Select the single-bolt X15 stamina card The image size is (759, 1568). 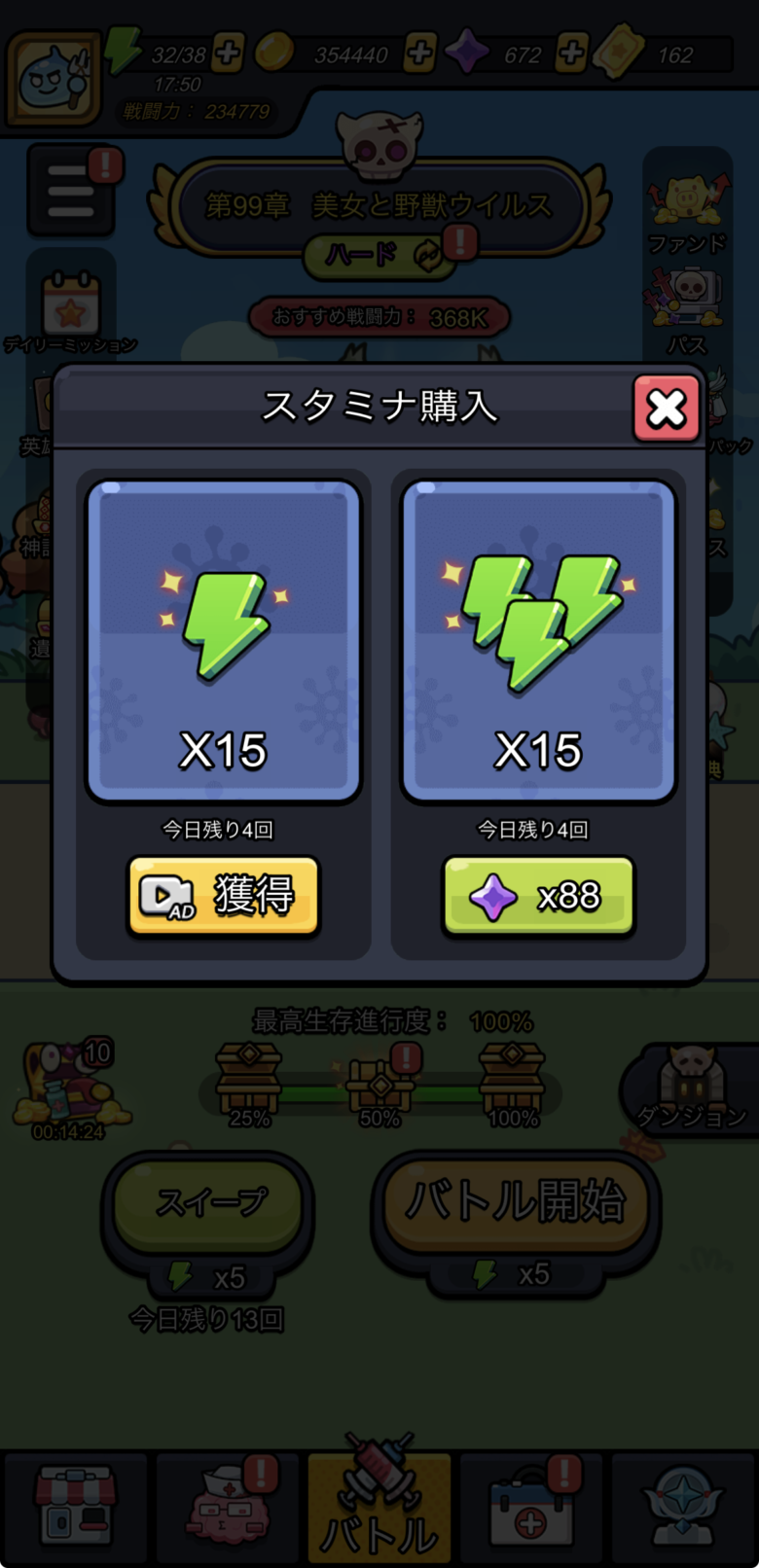(x=224, y=642)
